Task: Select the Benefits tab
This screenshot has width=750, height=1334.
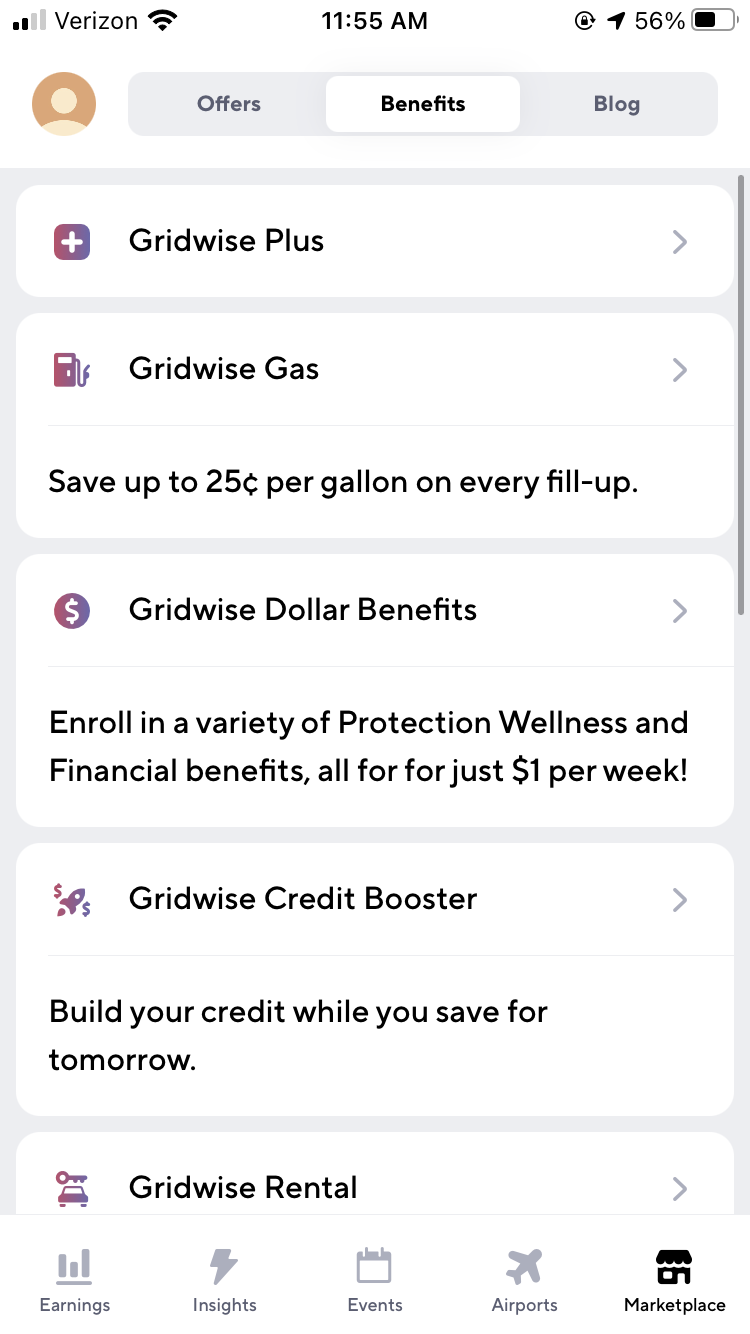Action: 423,104
